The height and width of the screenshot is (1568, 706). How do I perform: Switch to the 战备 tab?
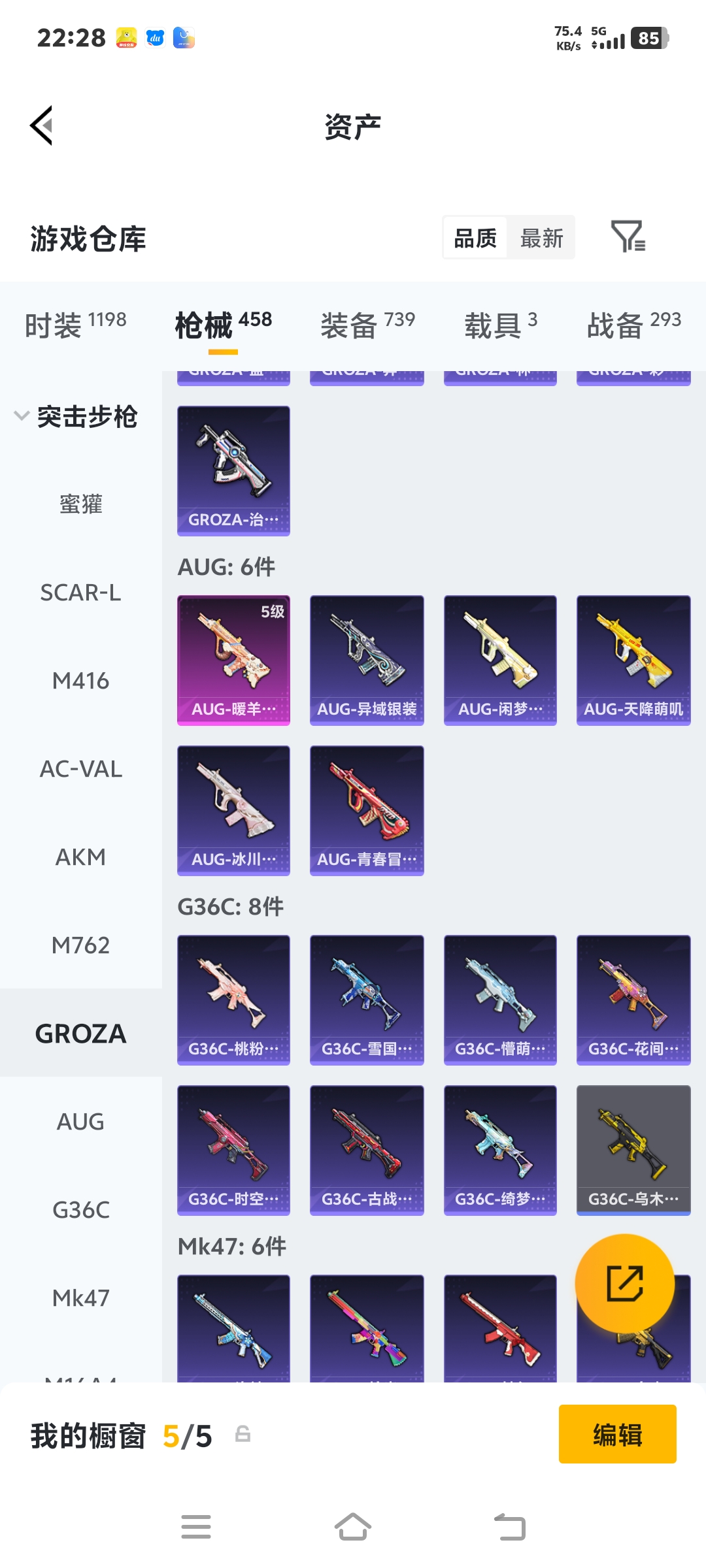pyautogui.click(x=633, y=324)
